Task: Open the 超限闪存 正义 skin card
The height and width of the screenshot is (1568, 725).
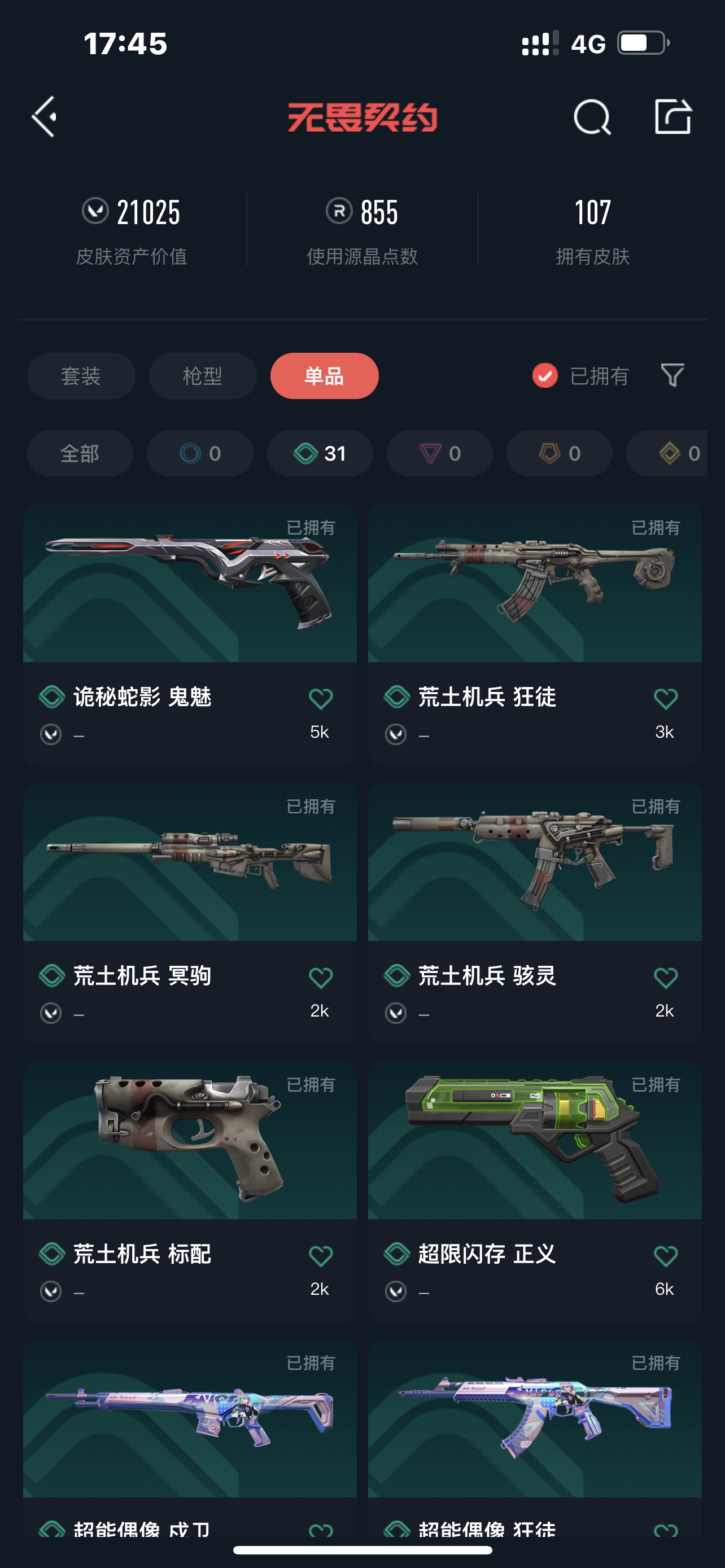Action: tap(535, 1141)
